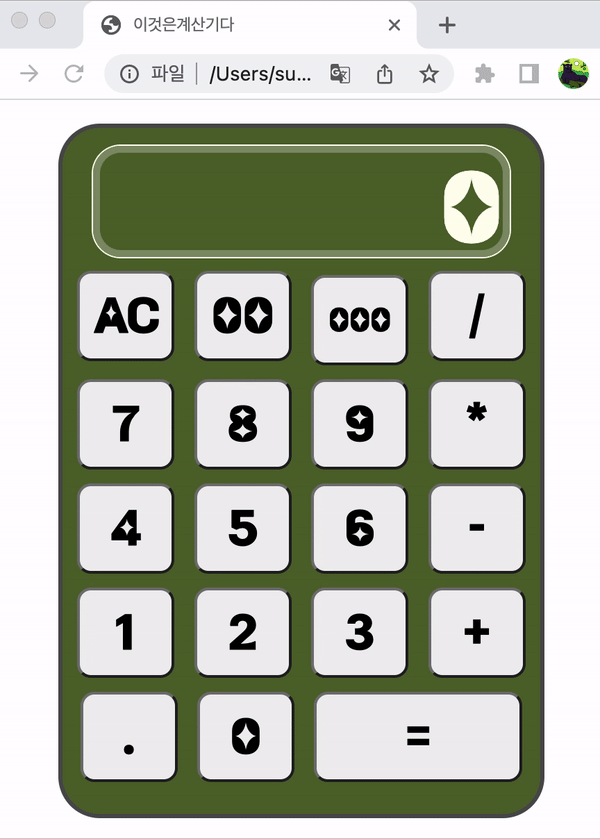Calculate the result with equals

418,736
